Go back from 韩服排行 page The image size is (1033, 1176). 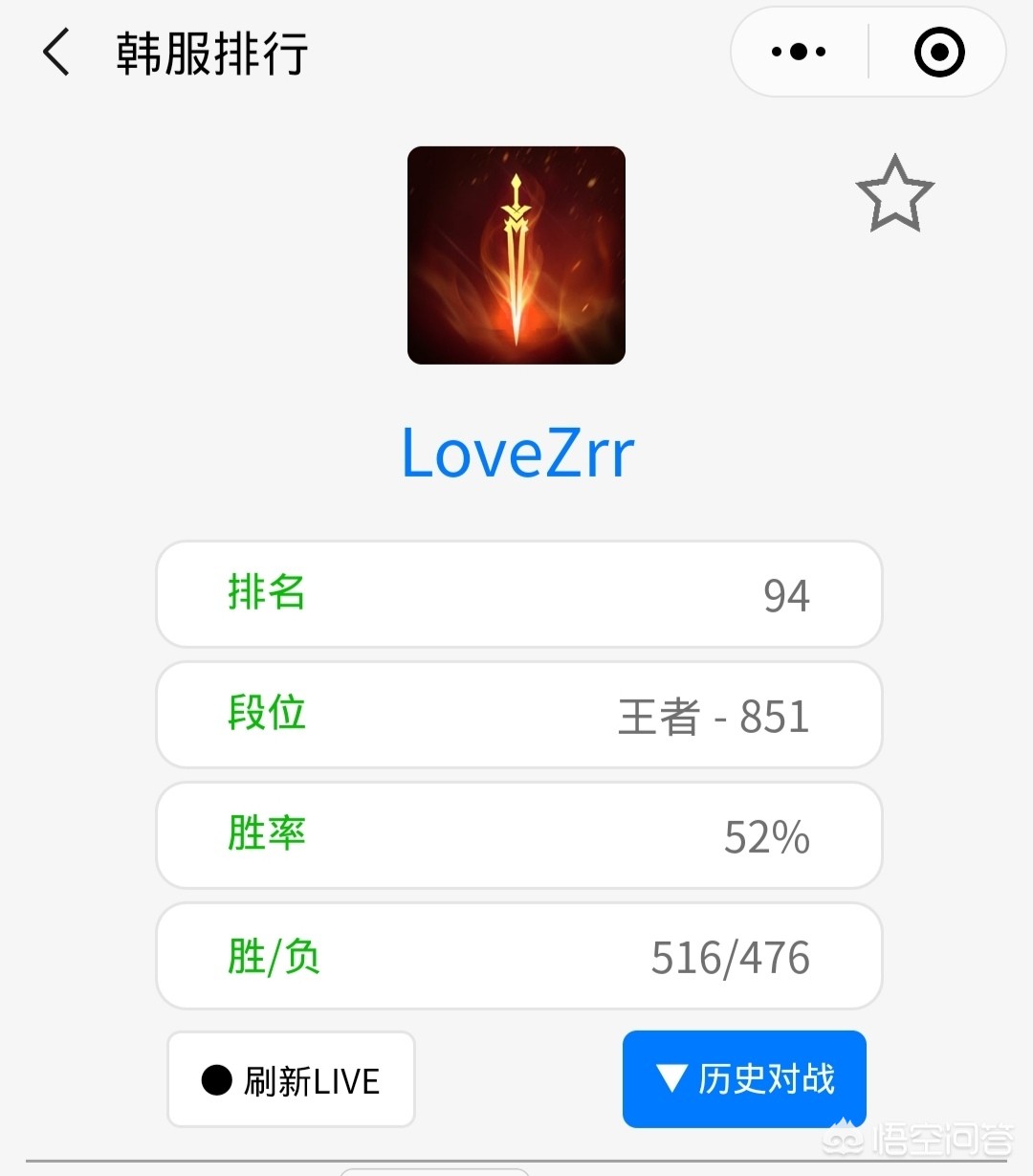(x=57, y=53)
